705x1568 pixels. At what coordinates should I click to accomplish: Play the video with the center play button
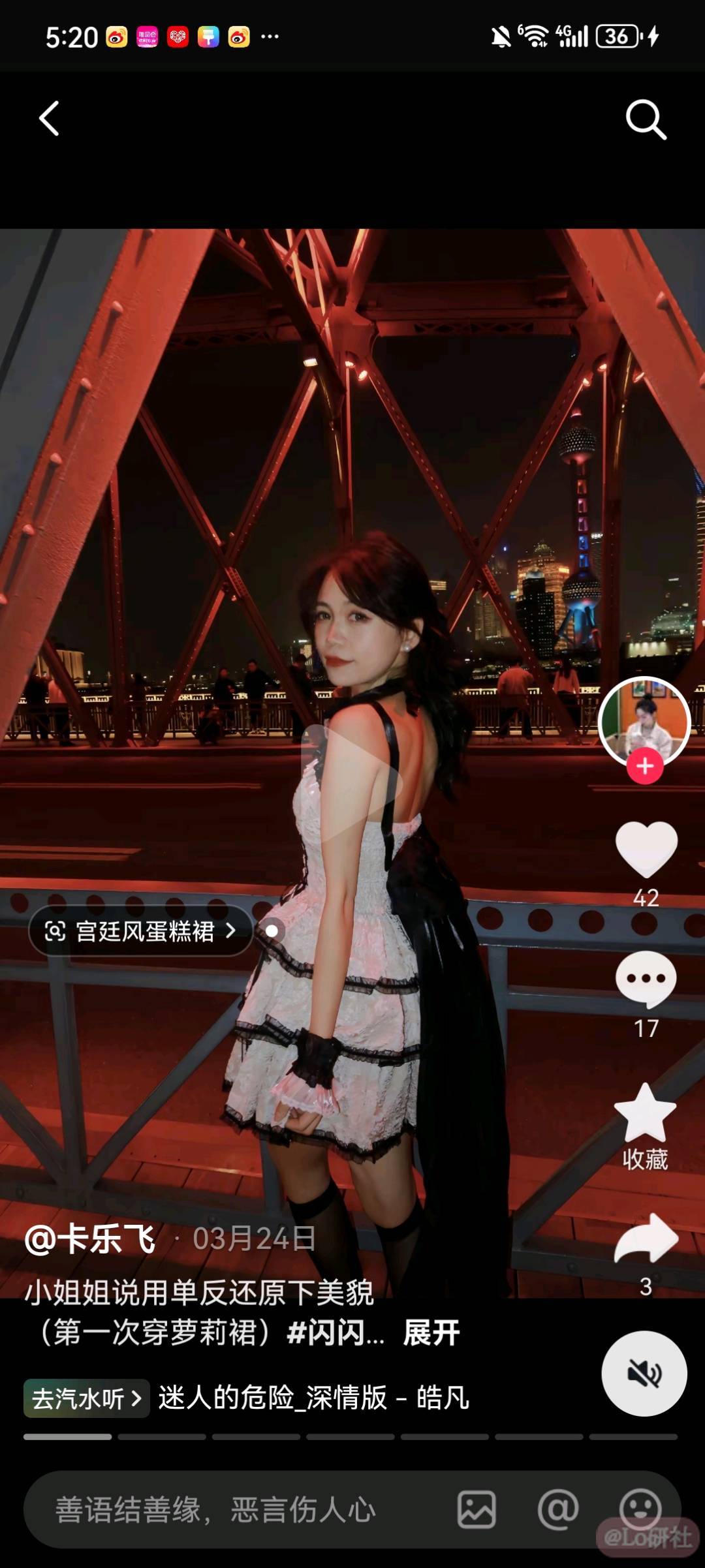352,783
